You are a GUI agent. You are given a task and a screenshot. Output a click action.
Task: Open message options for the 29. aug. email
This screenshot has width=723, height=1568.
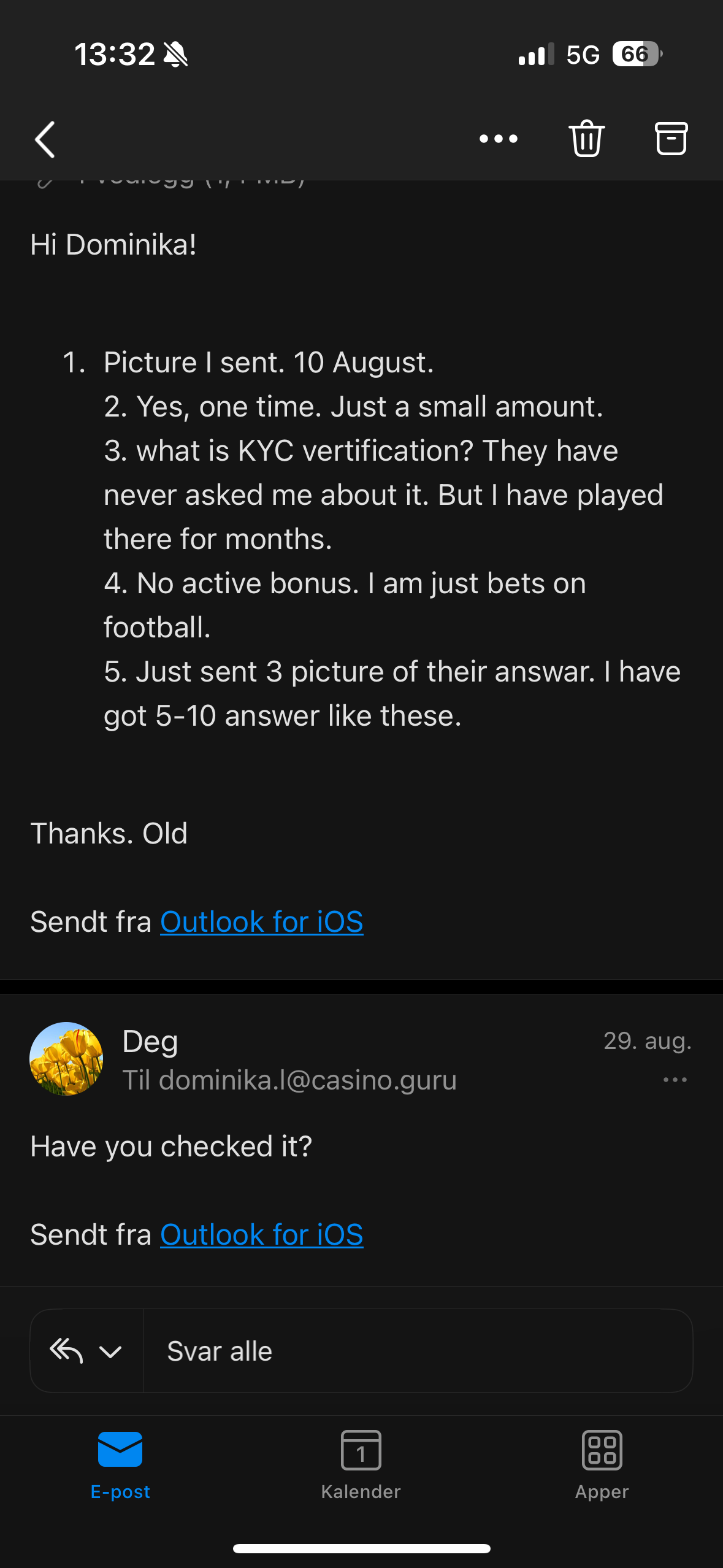(675, 1080)
